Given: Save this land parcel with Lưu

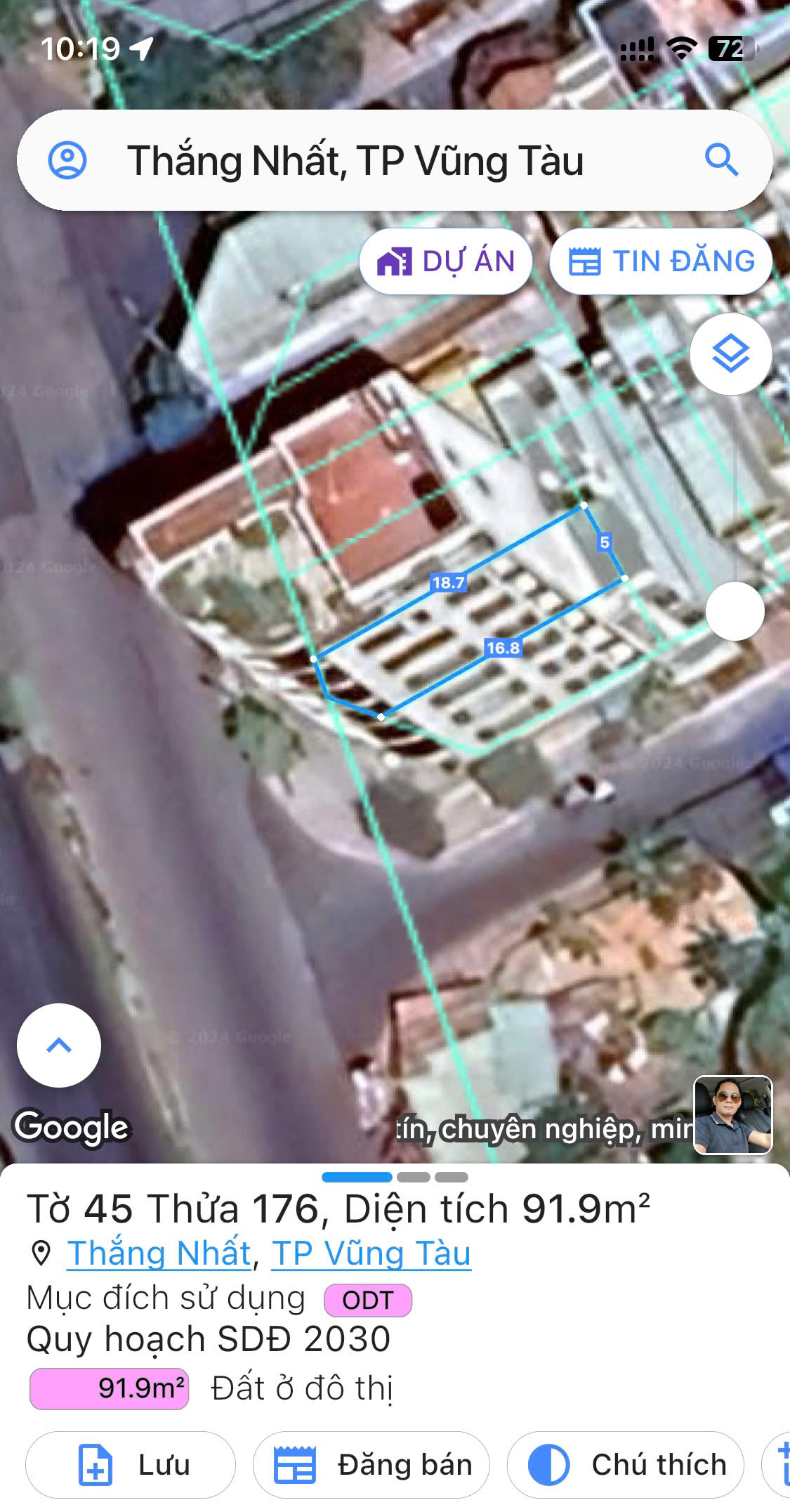Looking at the screenshot, I should [x=131, y=1465].
